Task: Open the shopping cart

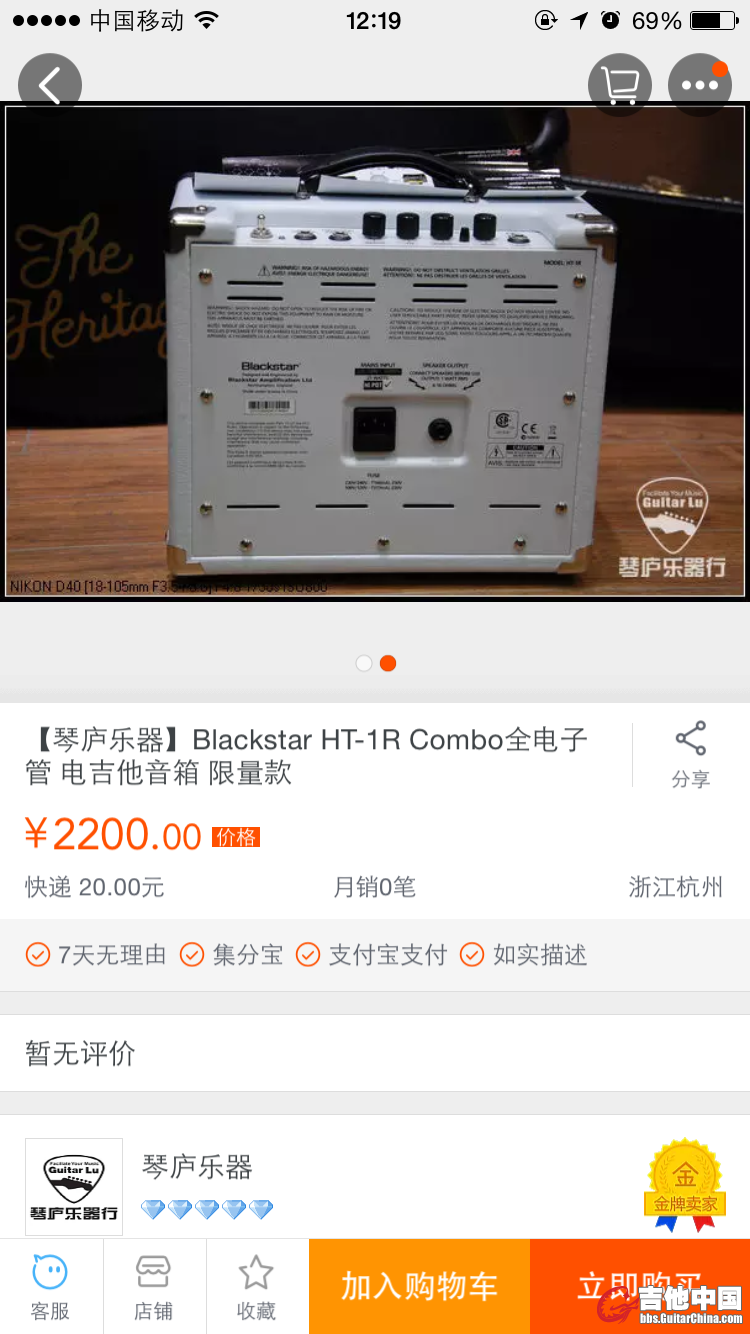Action: click(x=619, y=85)
